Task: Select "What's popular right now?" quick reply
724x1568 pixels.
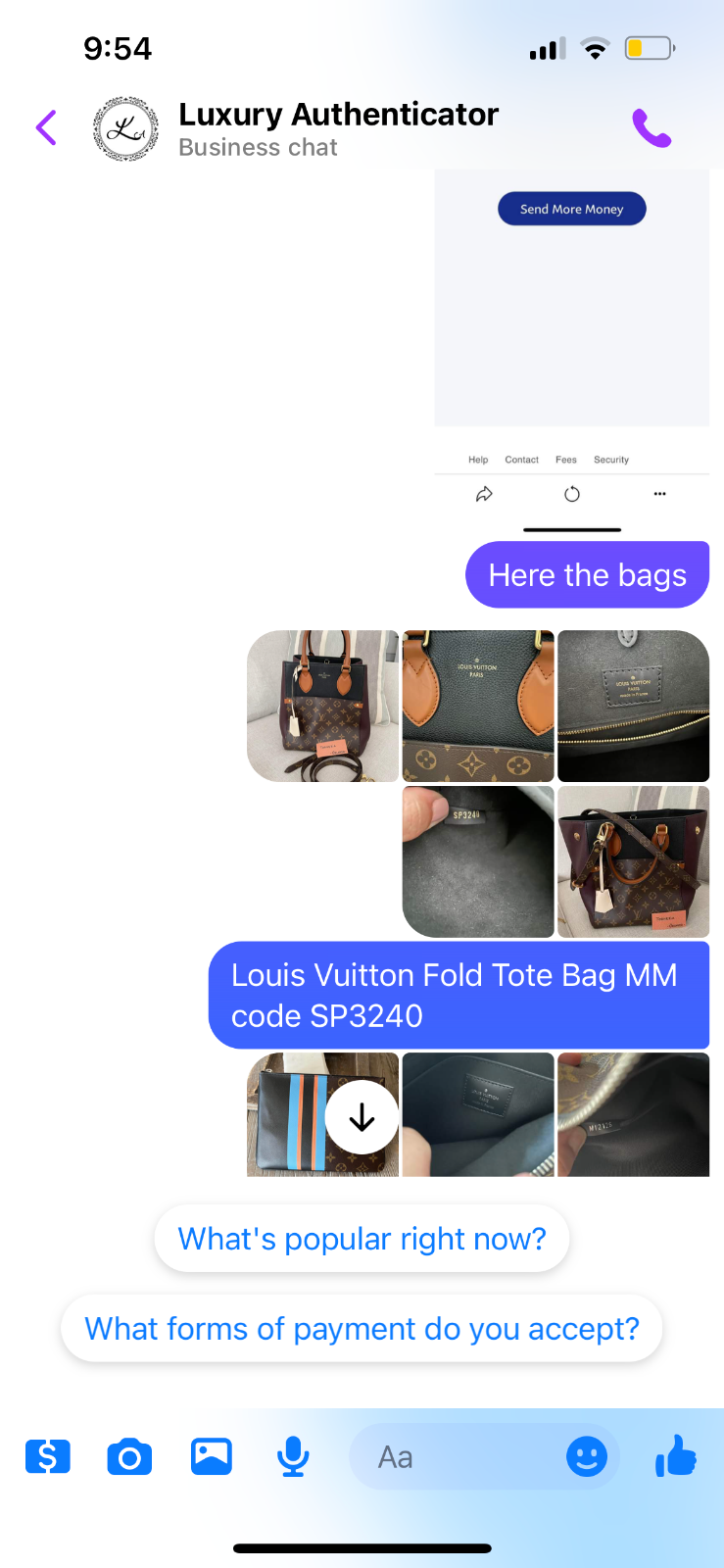Action: point(362,1239)
